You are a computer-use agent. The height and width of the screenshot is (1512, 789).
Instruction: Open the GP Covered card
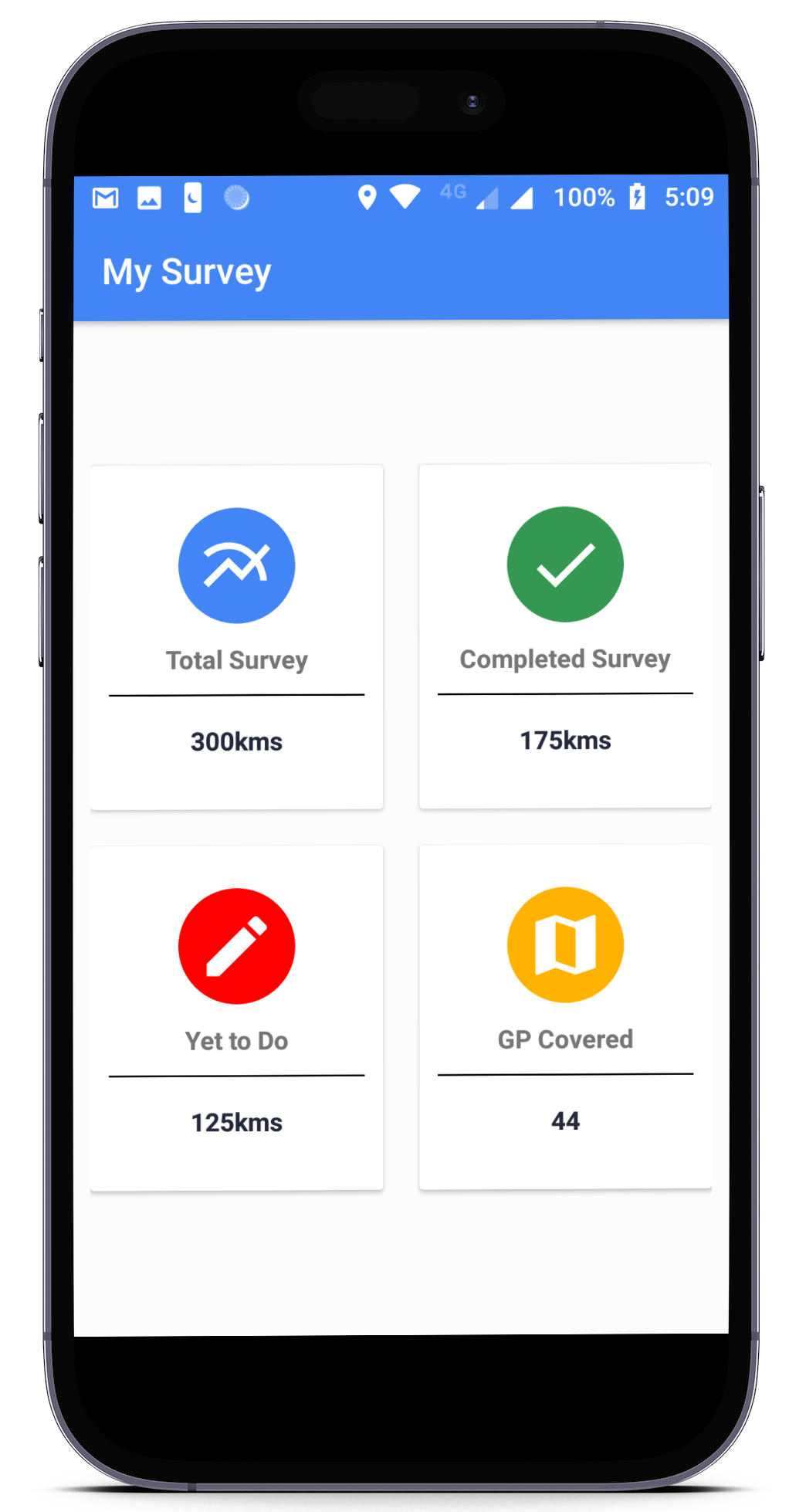565,1016
